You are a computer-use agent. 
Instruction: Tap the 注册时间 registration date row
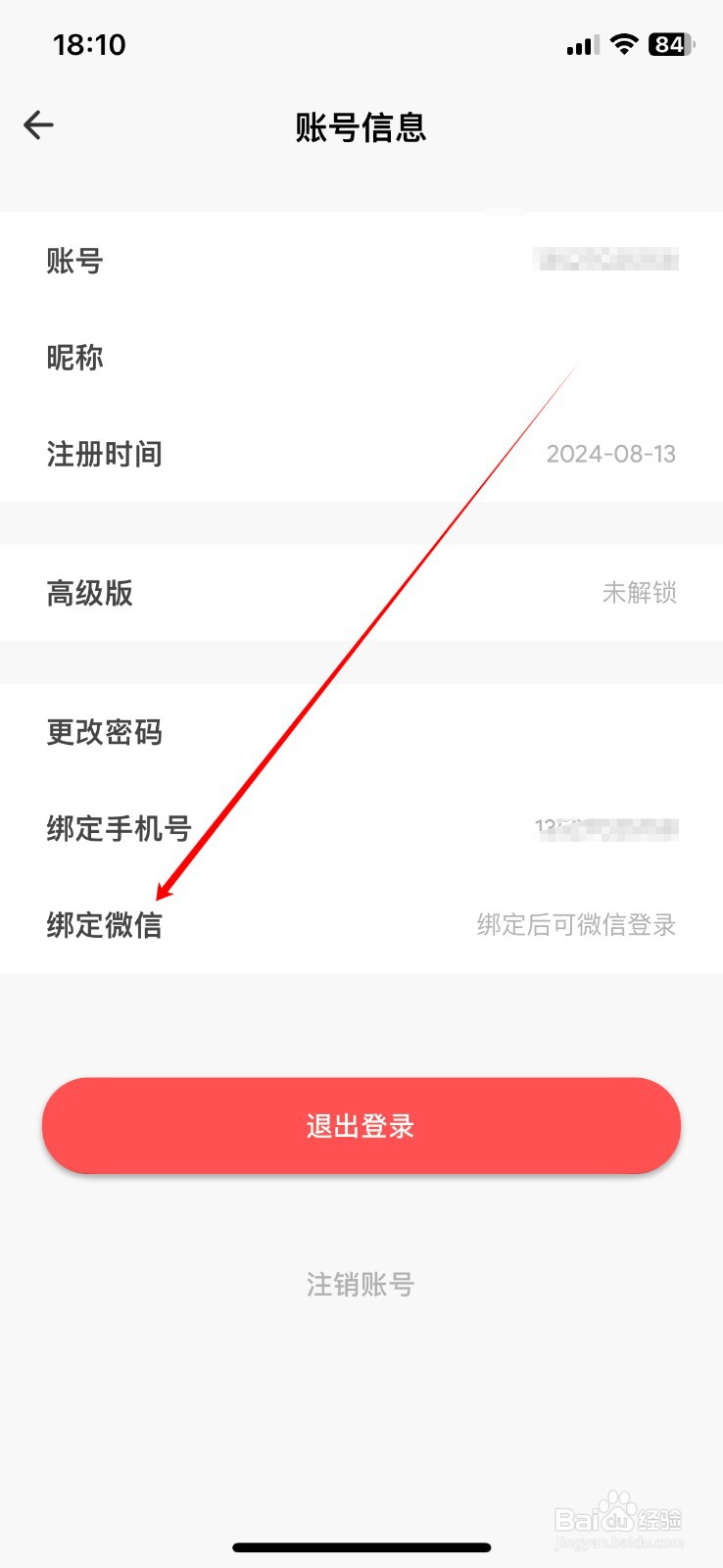106,454
